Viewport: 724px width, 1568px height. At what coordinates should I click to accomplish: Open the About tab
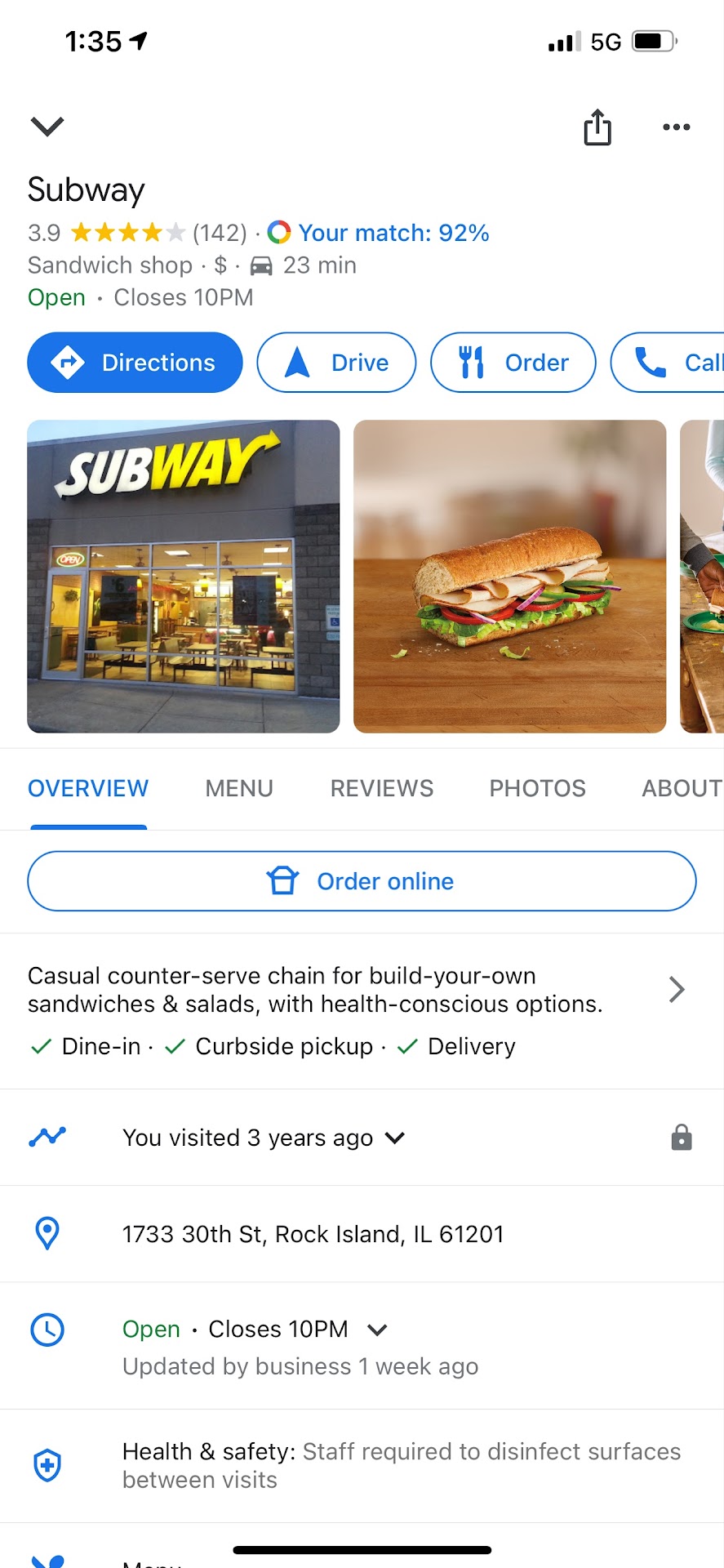point(680,789)
